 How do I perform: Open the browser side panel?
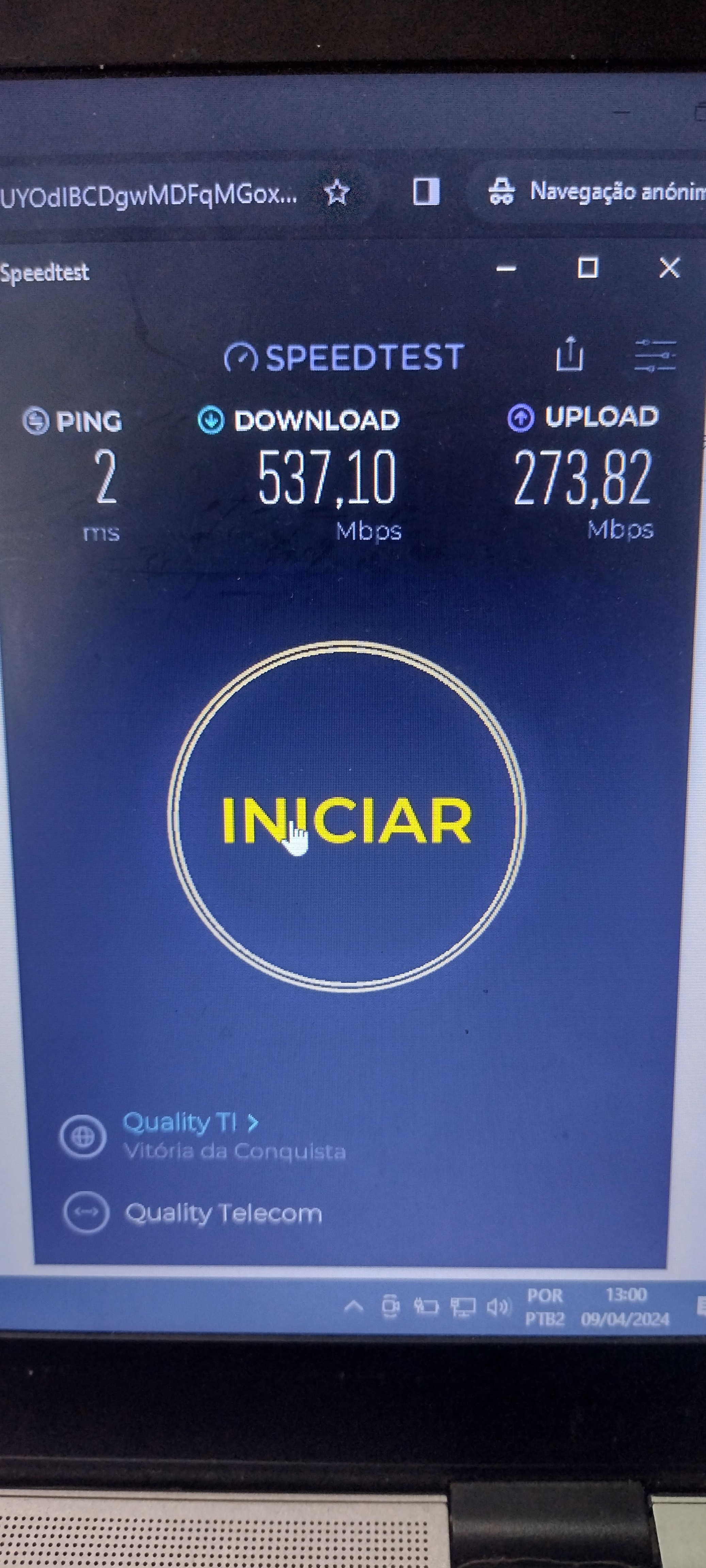pyautogui.click(x=426, y=192)
